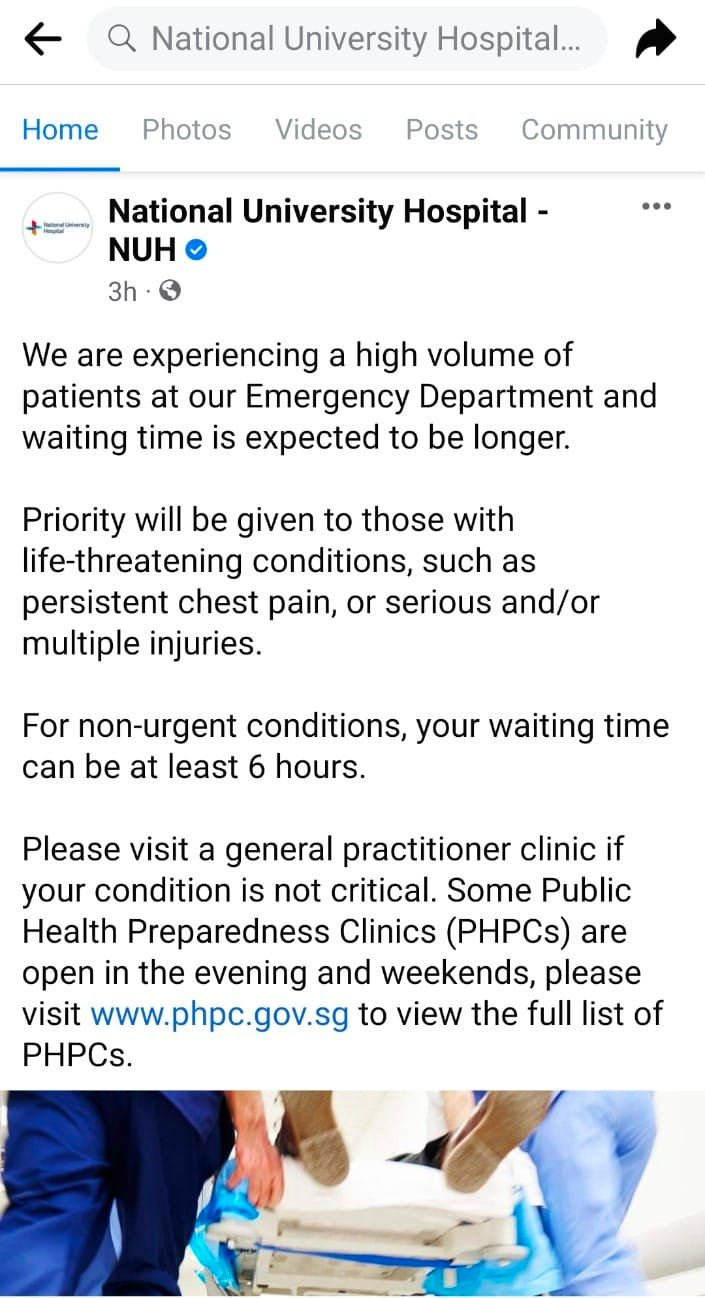Open the www.phpc.gov.sg link
Viewport: 705px width, 1298px height.
[219, 1014]
